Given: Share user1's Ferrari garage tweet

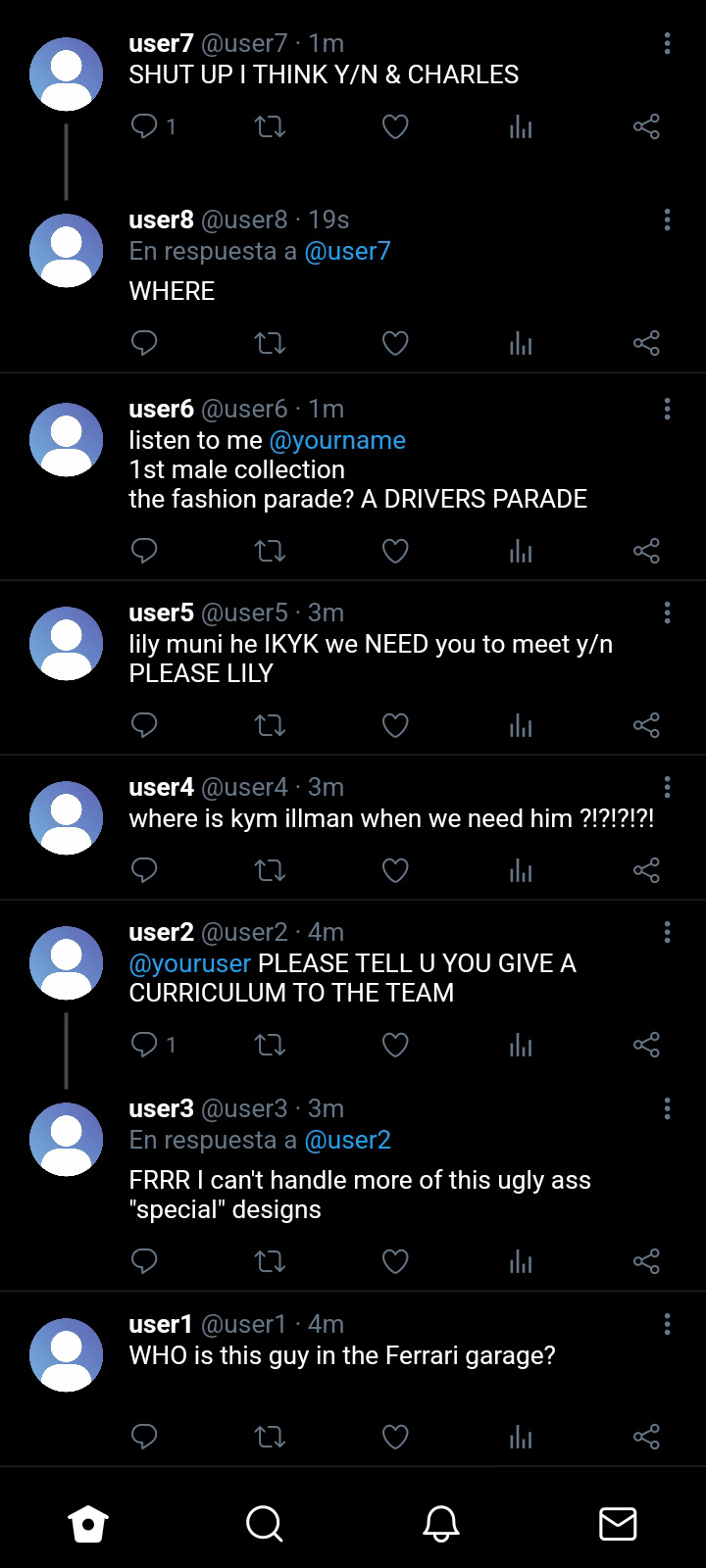Looking at the screenshot, I should point(646,1437).
